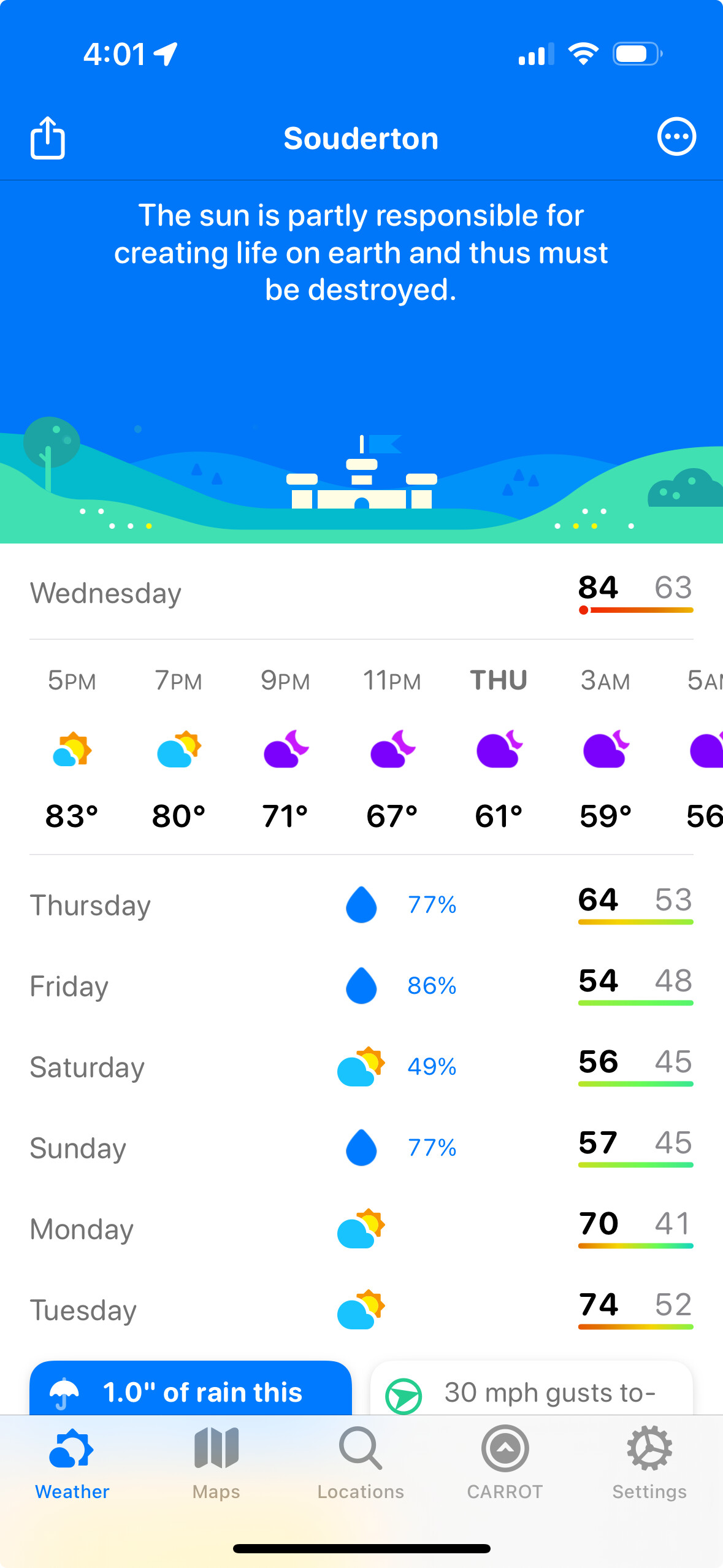723x1568 pixels.
Task: Open the 1.0" of rain card
Action: [x=190, y=1390]
